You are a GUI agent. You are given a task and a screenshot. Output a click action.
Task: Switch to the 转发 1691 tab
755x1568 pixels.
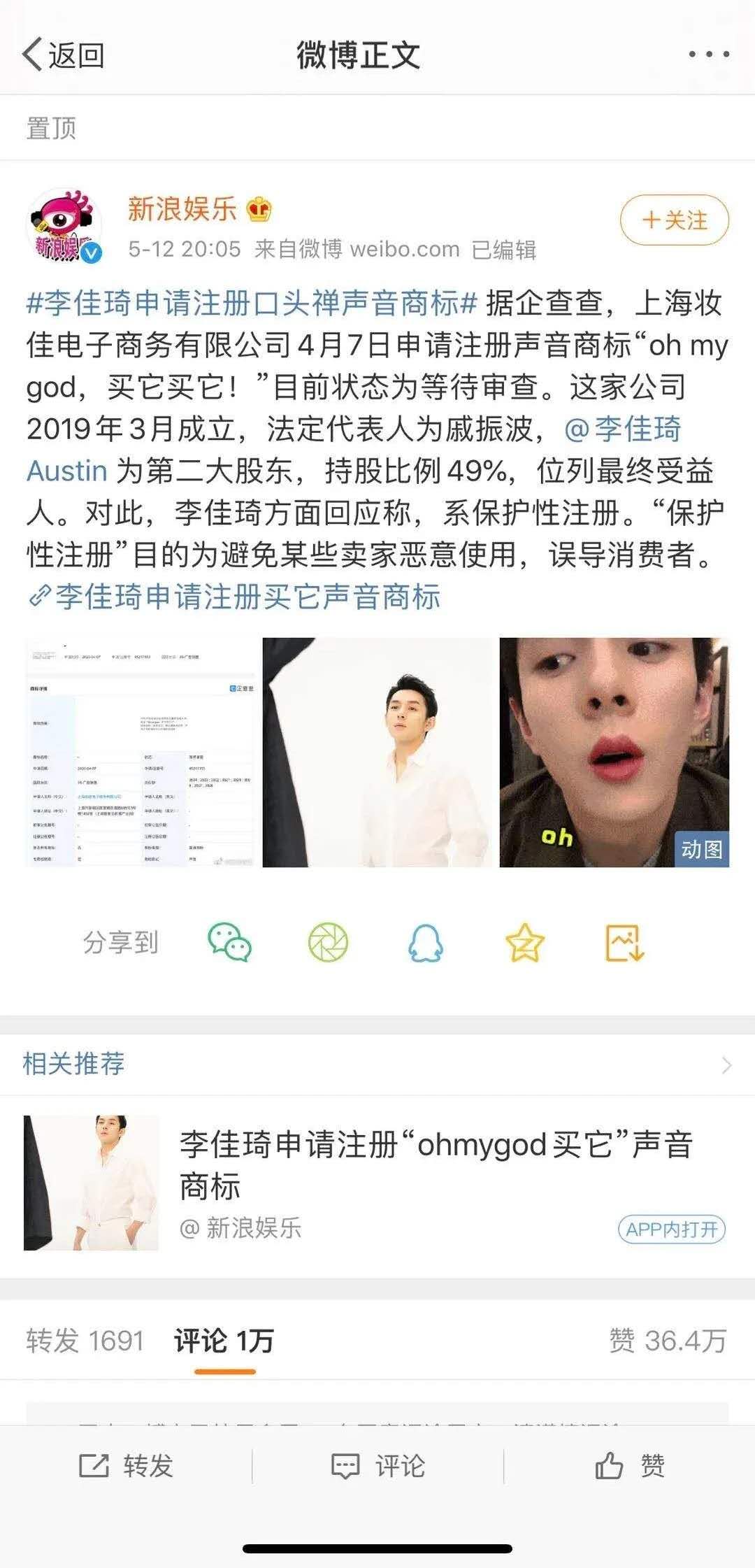click(85, 1341)
